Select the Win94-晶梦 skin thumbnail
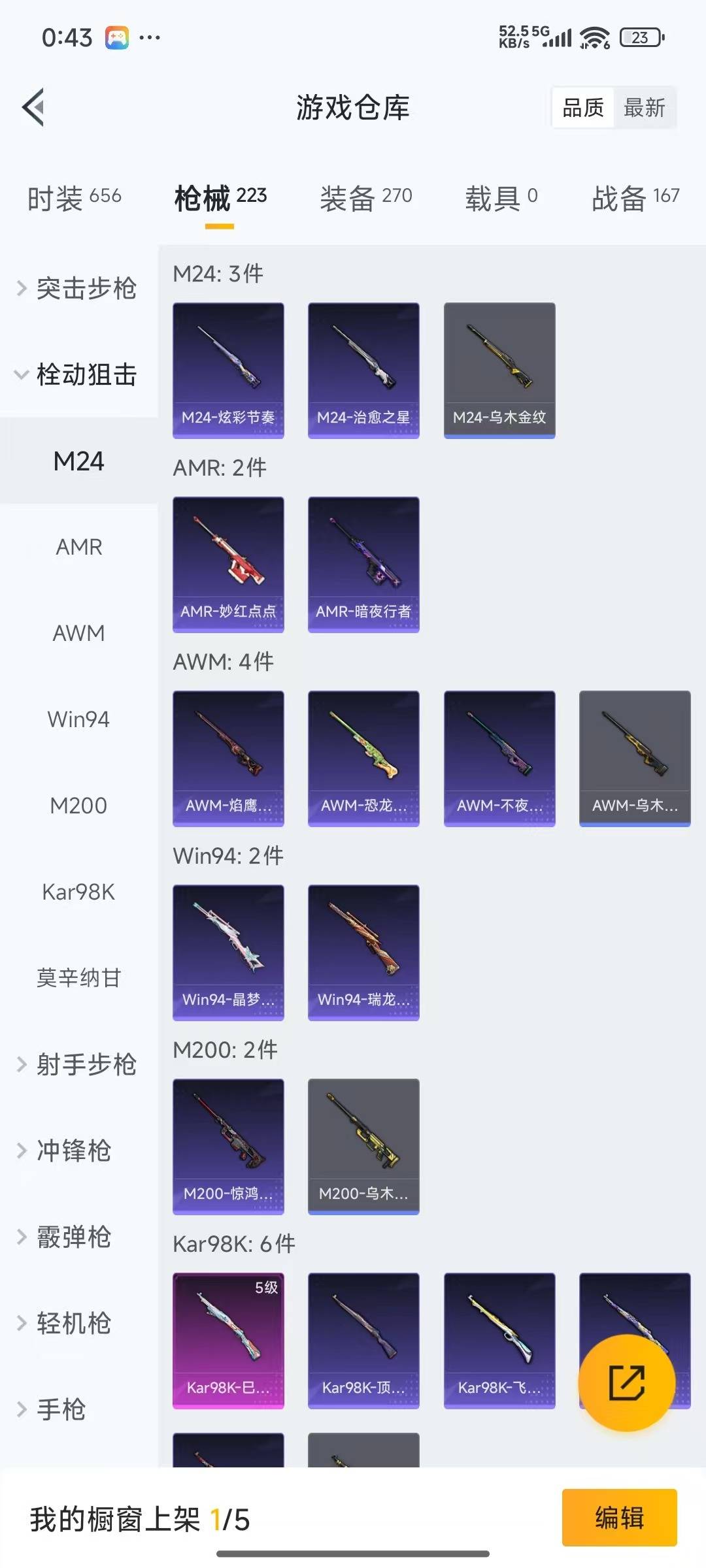 pyautogui.click(x=228, y=953)
